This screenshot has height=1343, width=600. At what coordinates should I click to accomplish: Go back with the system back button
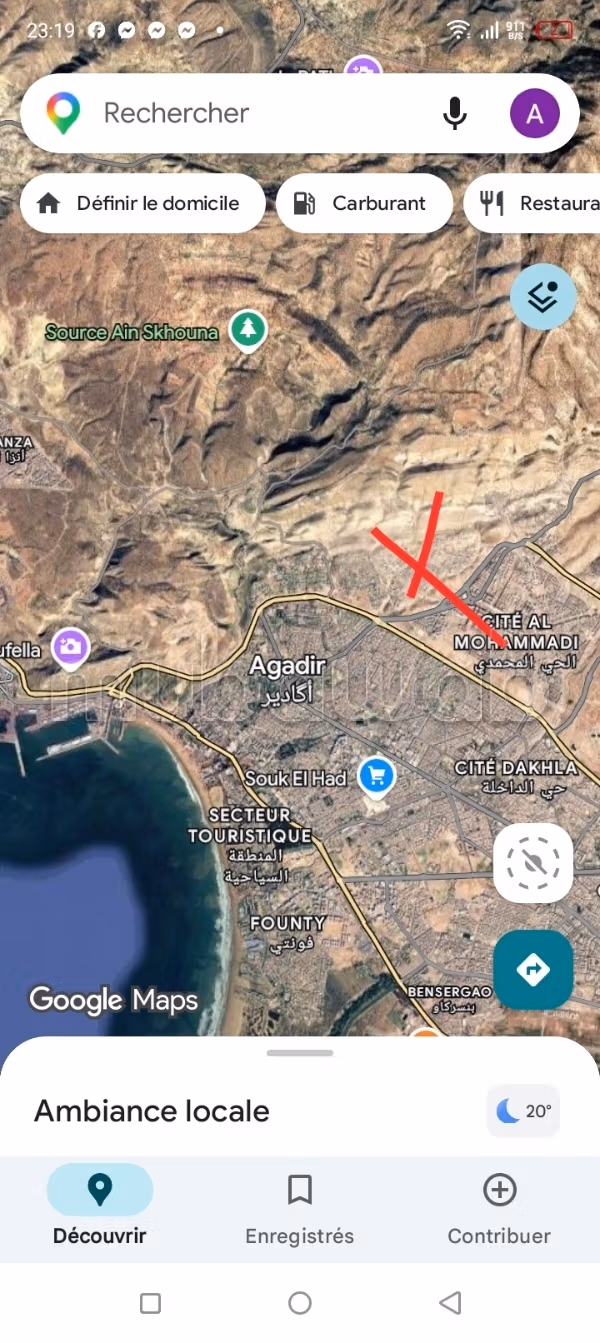(x=450, y=1303)
